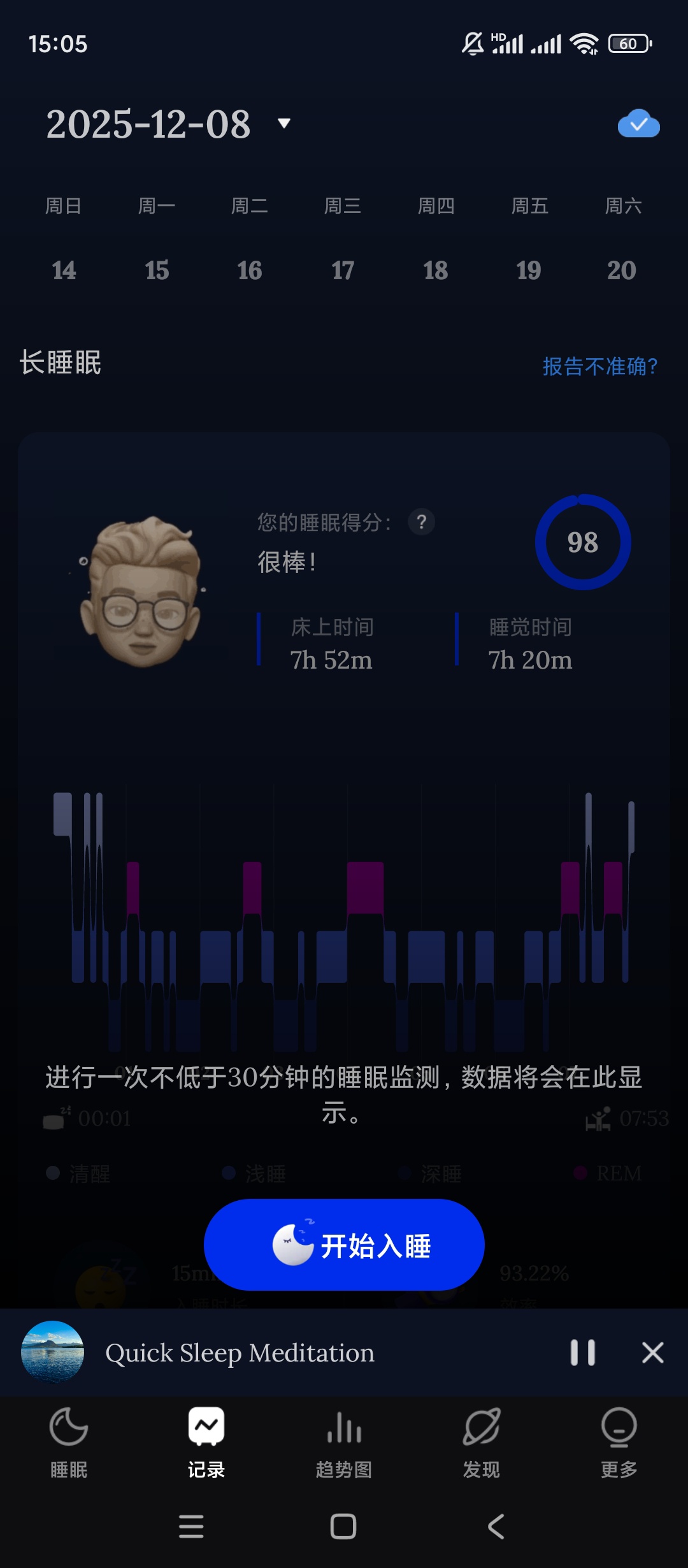Choose the 17th on the week strip

343,270
